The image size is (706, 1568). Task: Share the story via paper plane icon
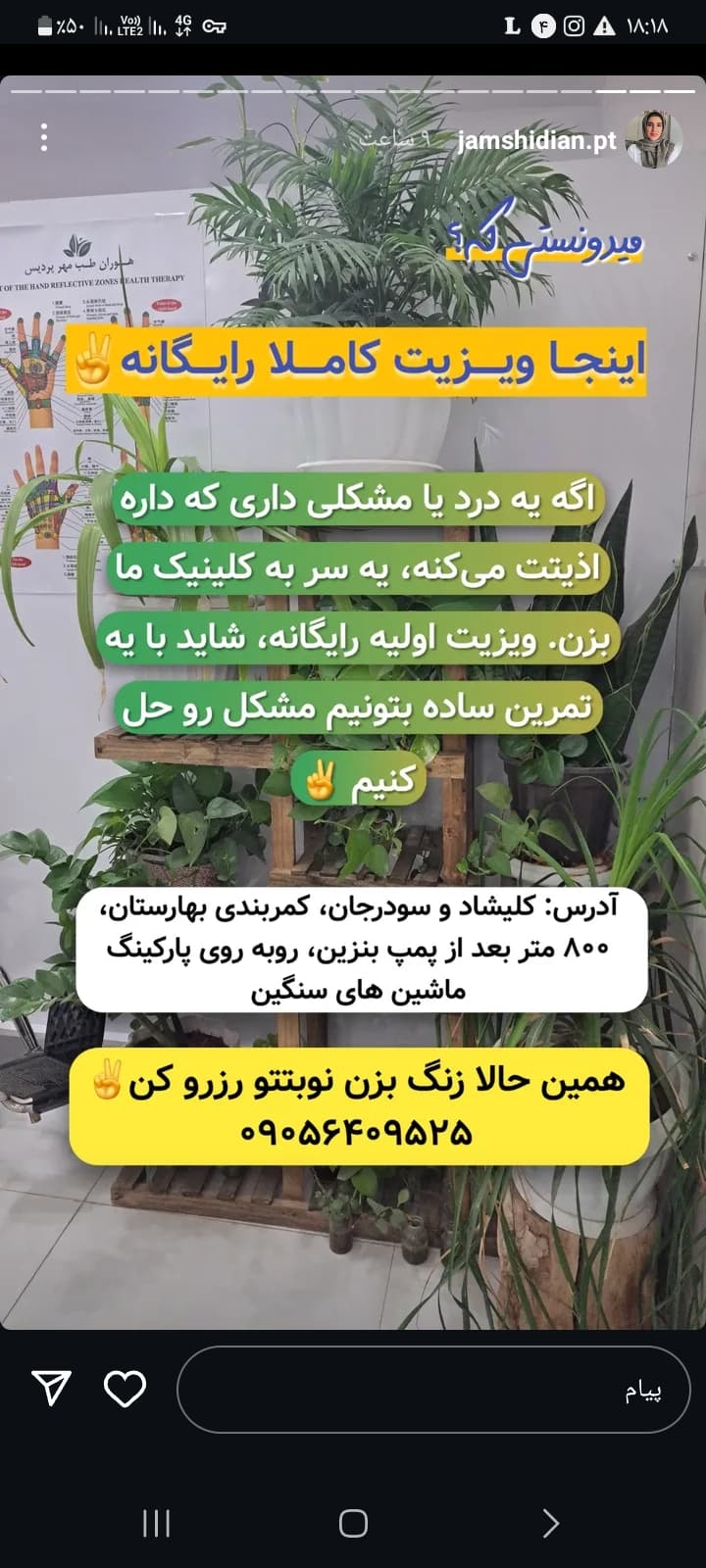[x=51, y=1389]
